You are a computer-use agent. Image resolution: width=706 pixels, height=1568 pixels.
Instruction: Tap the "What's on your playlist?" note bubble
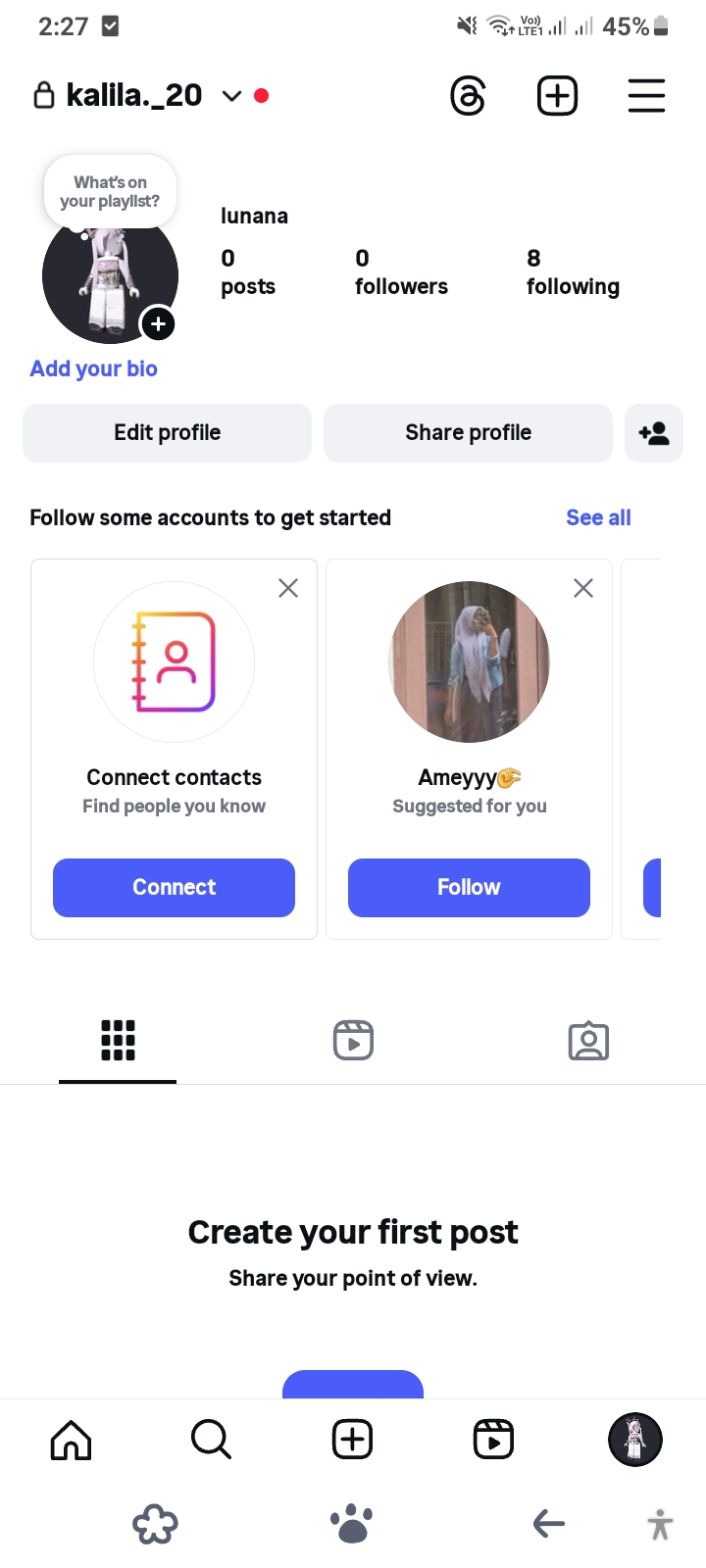[x=110, y=192]
